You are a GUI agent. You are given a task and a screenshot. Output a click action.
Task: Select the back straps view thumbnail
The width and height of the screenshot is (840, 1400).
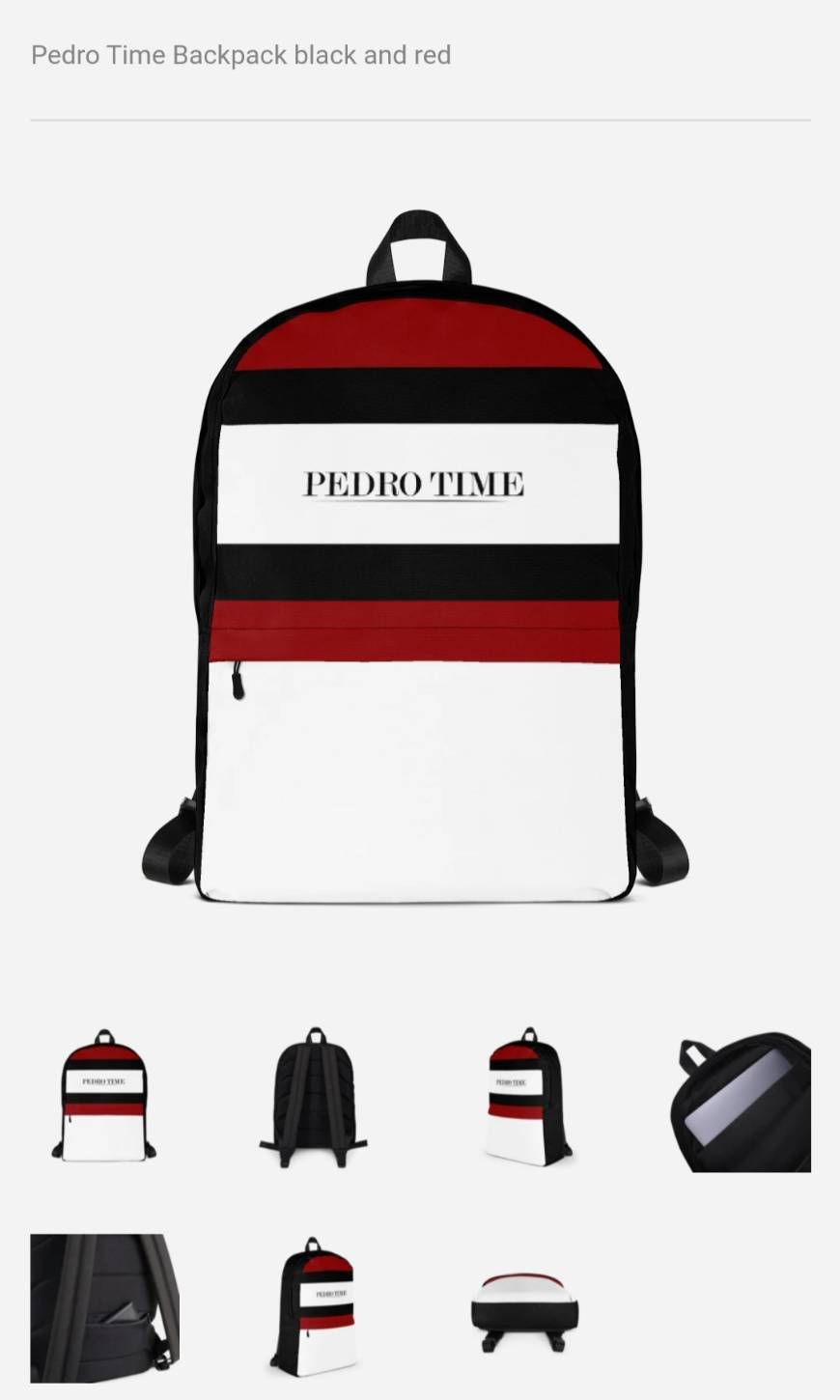pyautogui.click(x=313, y=1099)
